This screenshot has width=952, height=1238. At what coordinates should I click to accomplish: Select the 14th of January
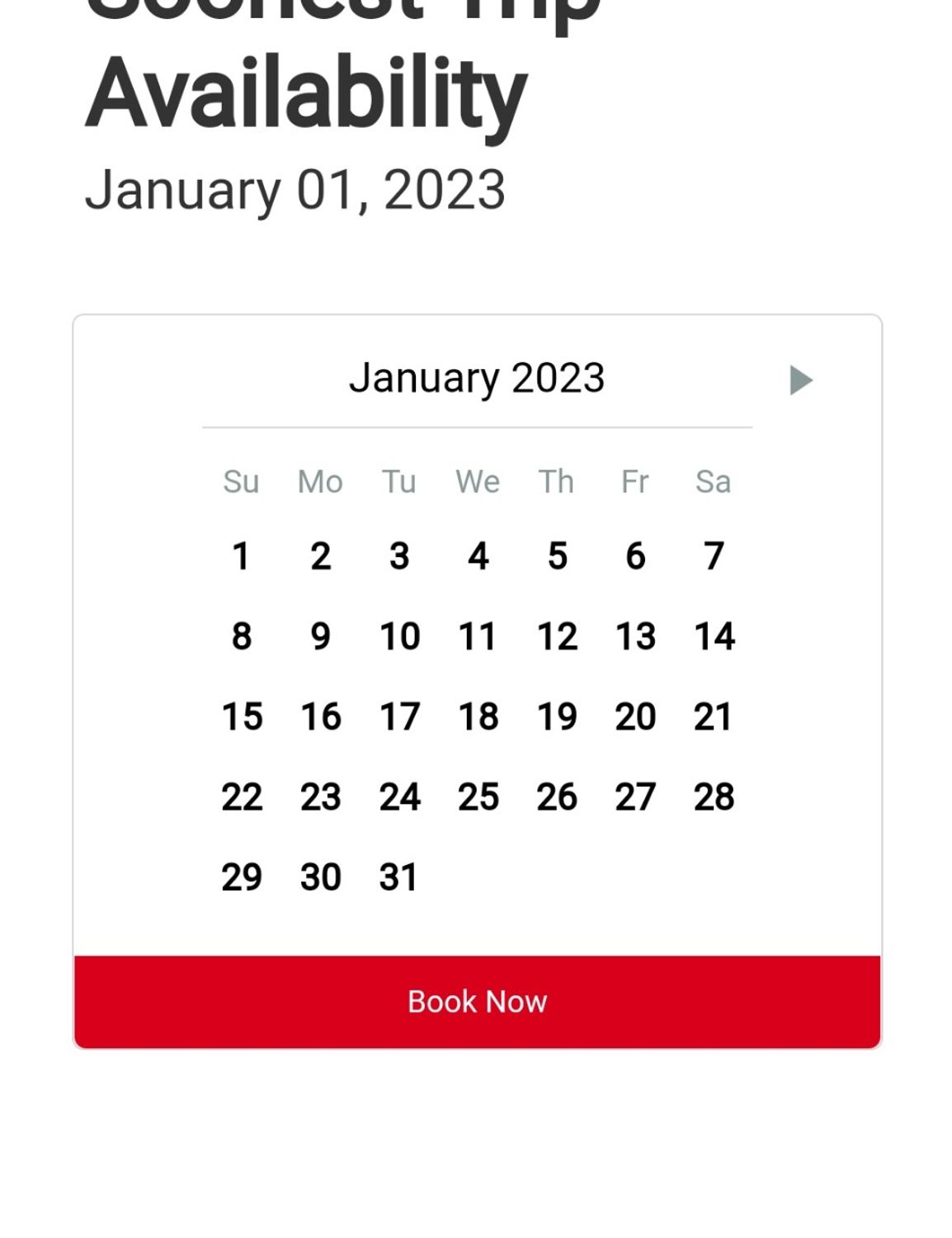[714, 636]
